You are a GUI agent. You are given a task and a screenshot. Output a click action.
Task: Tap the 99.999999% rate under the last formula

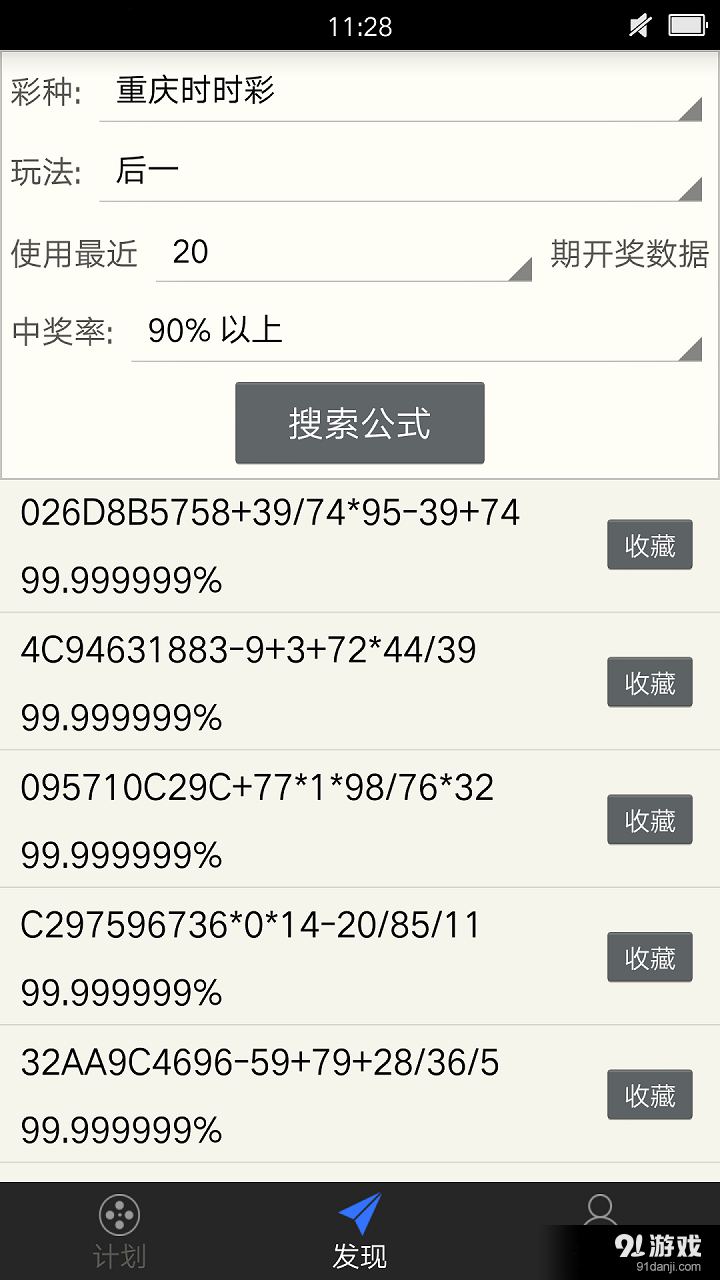[120, 1131]
